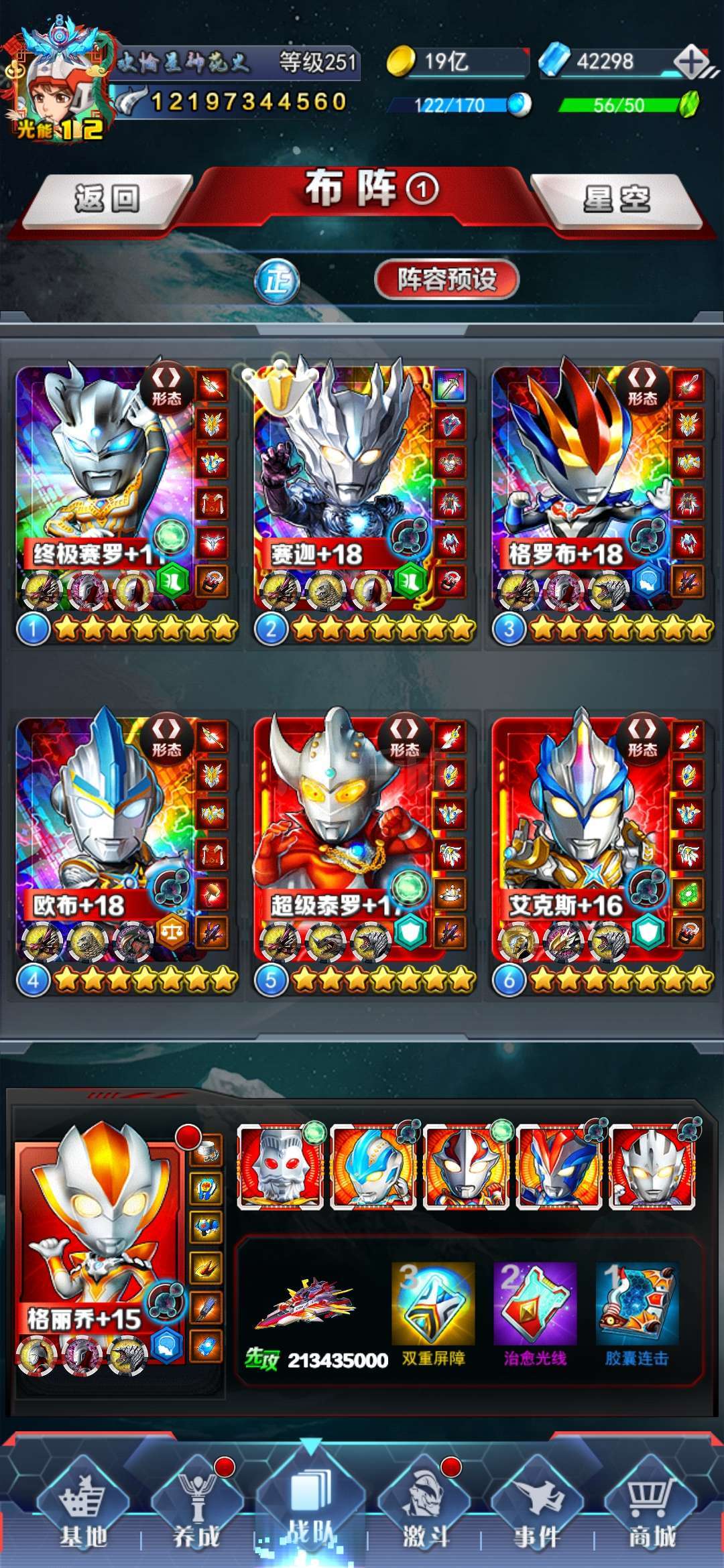Tap the 双重屏障 skill icon
This screenshot has width=724, height=1568.
pos(433,1304)
